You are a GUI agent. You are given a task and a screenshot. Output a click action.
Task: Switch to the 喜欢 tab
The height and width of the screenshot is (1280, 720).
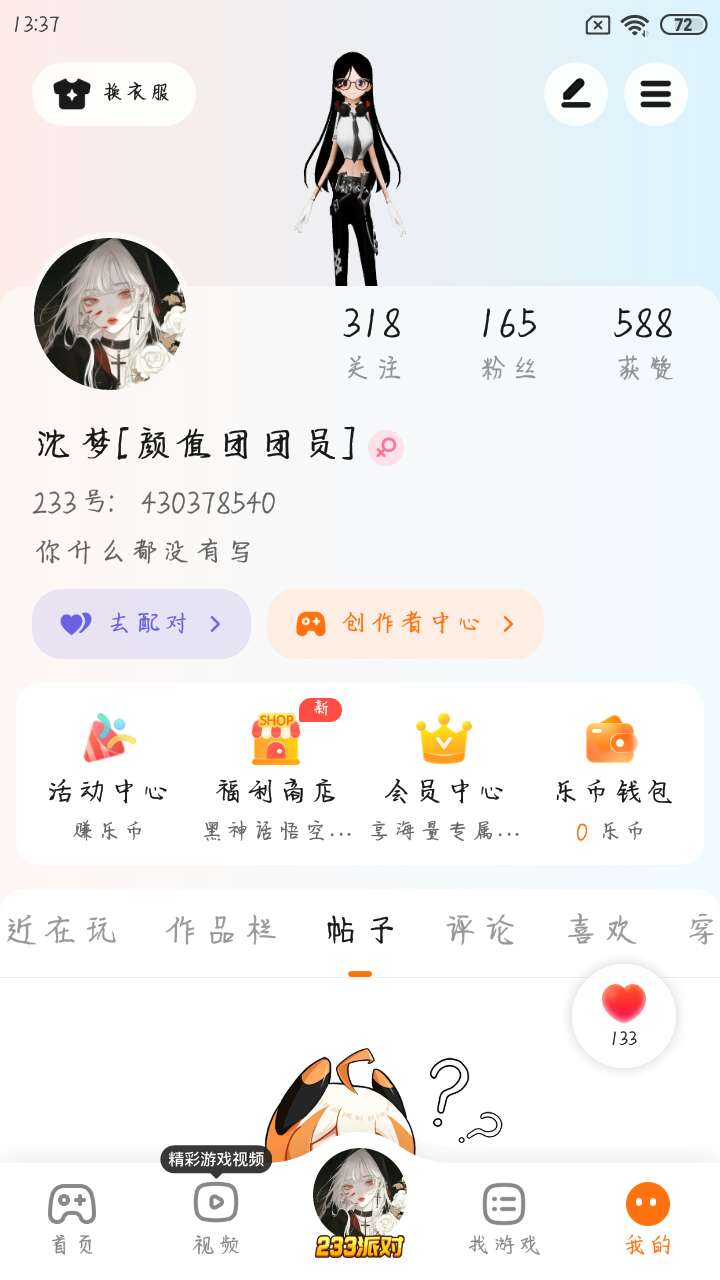point(601,931)
